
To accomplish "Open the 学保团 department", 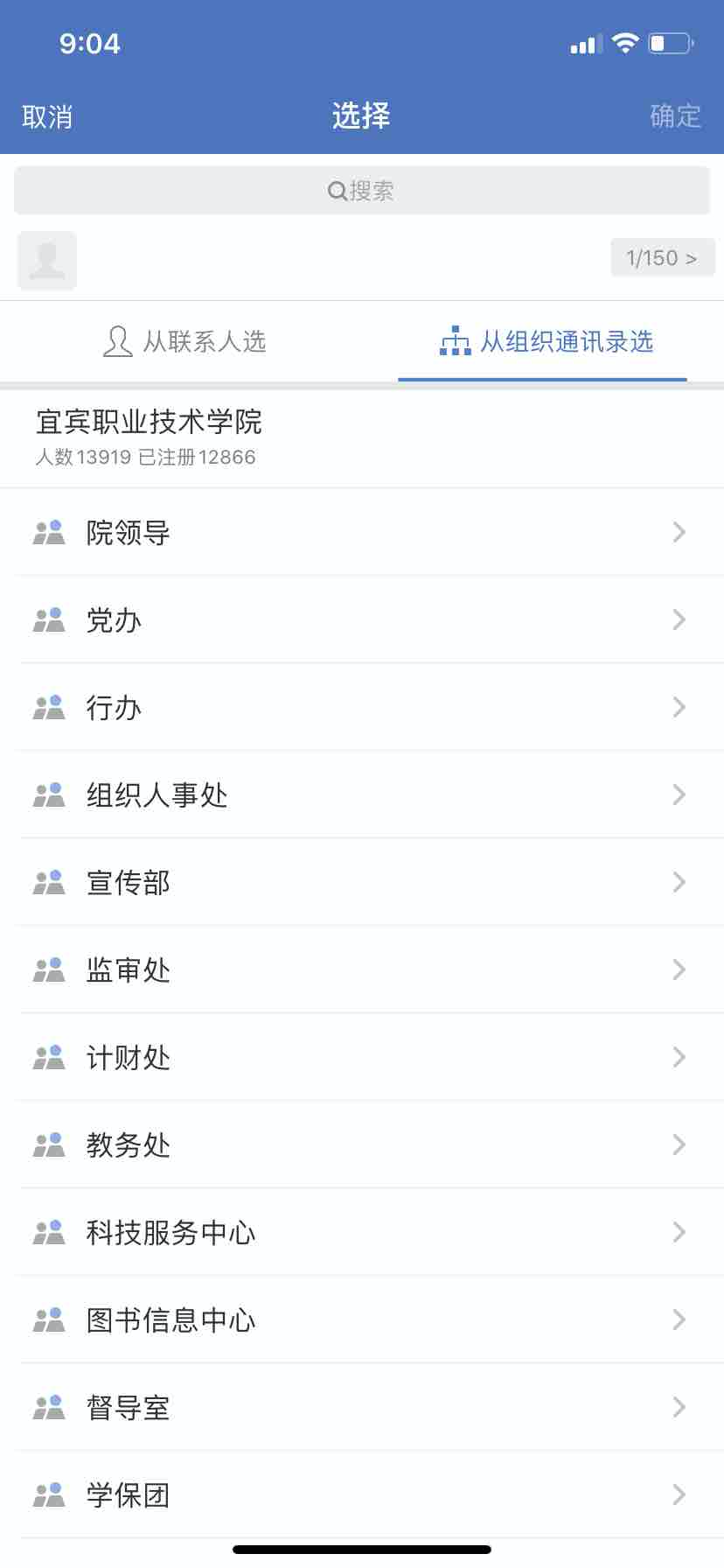I will (x=362, y=1494).
